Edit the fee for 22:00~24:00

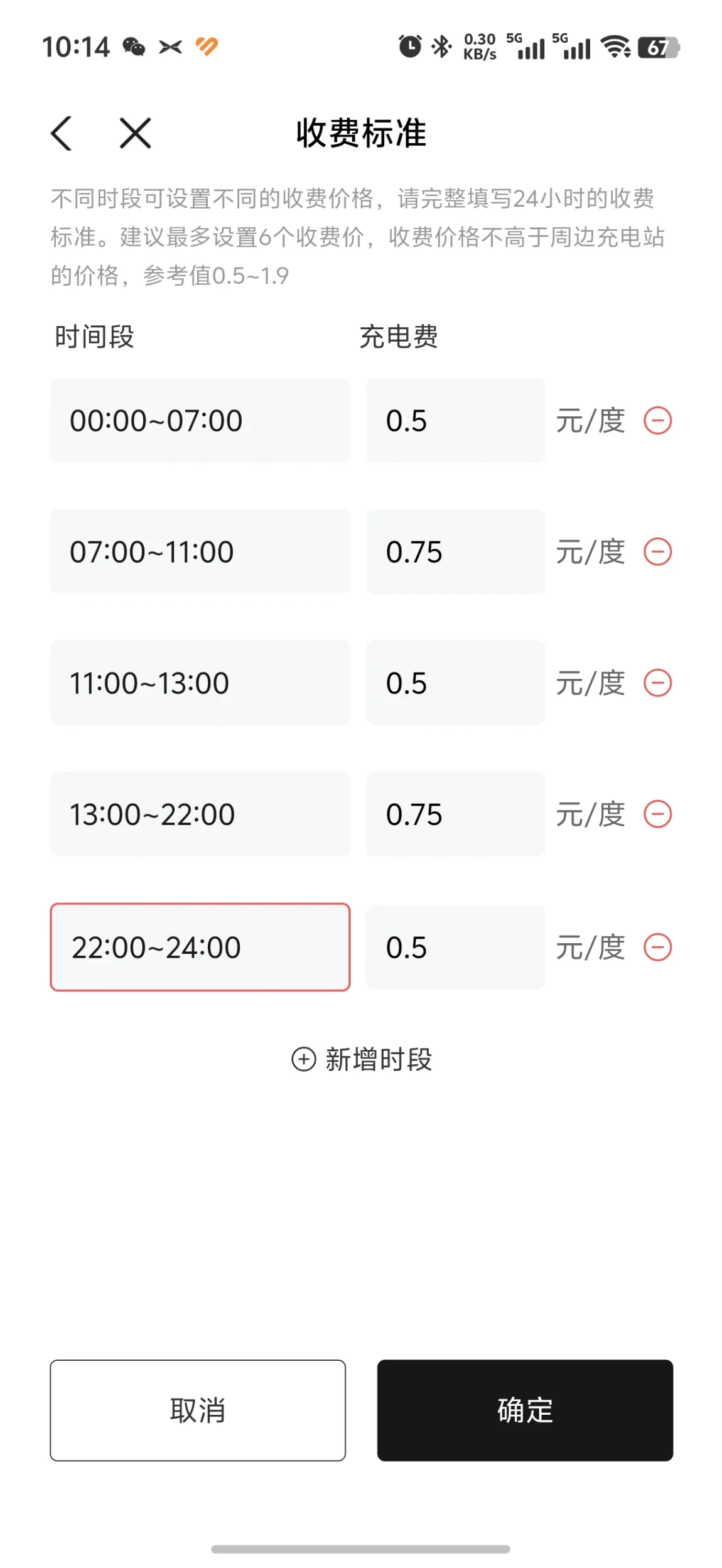456,947
